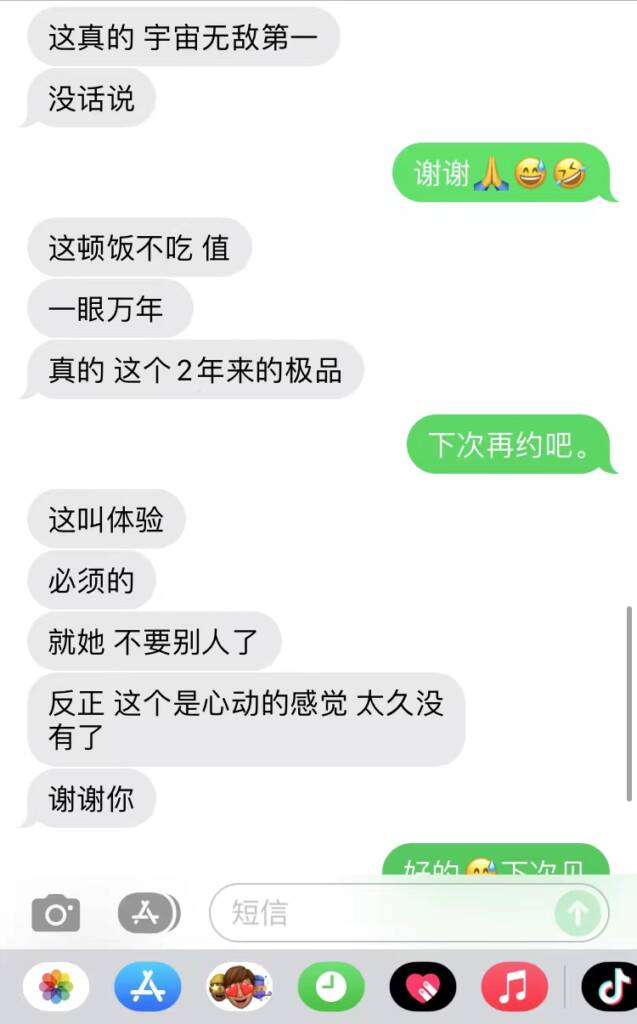637x1024 pixels.
Task: Open the App Store in the app strip
Action: click(x=147, y=988)
